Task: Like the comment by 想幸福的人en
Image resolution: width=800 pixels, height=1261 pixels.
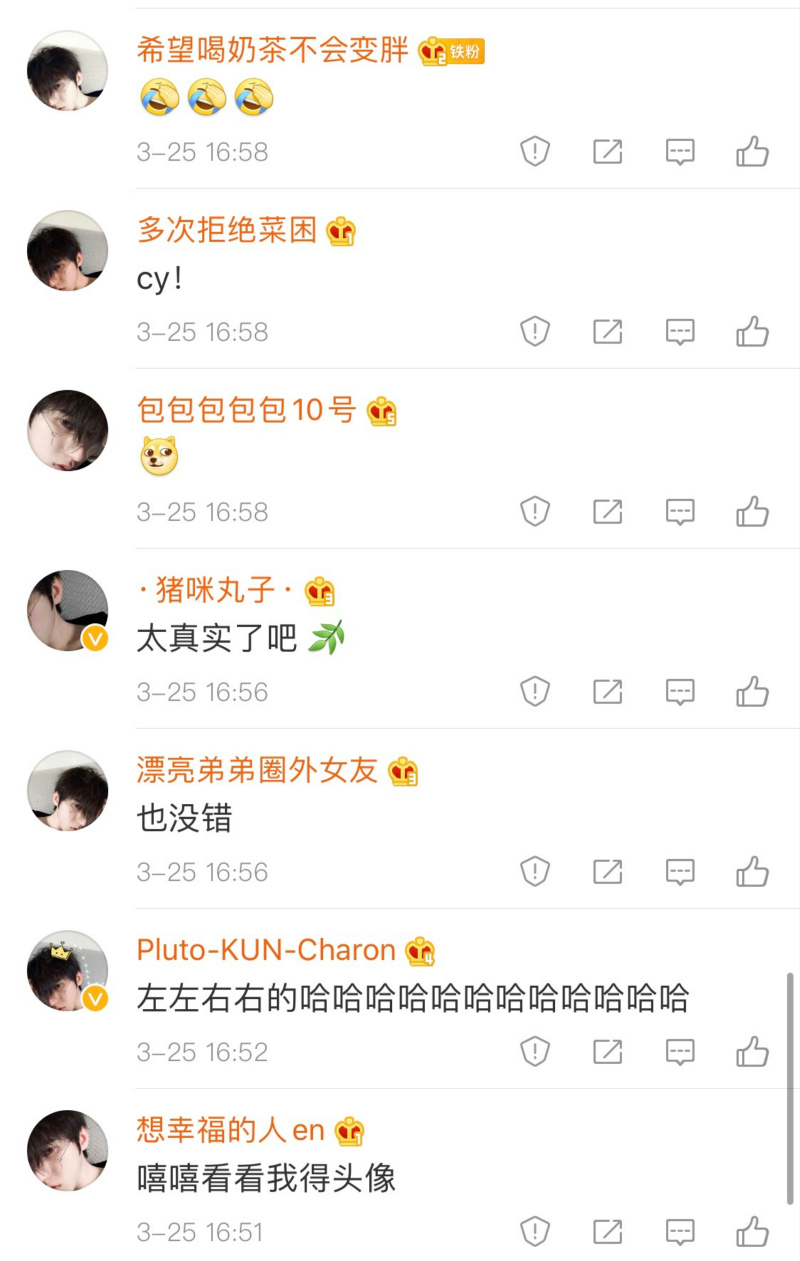Action: (752, 1232)
